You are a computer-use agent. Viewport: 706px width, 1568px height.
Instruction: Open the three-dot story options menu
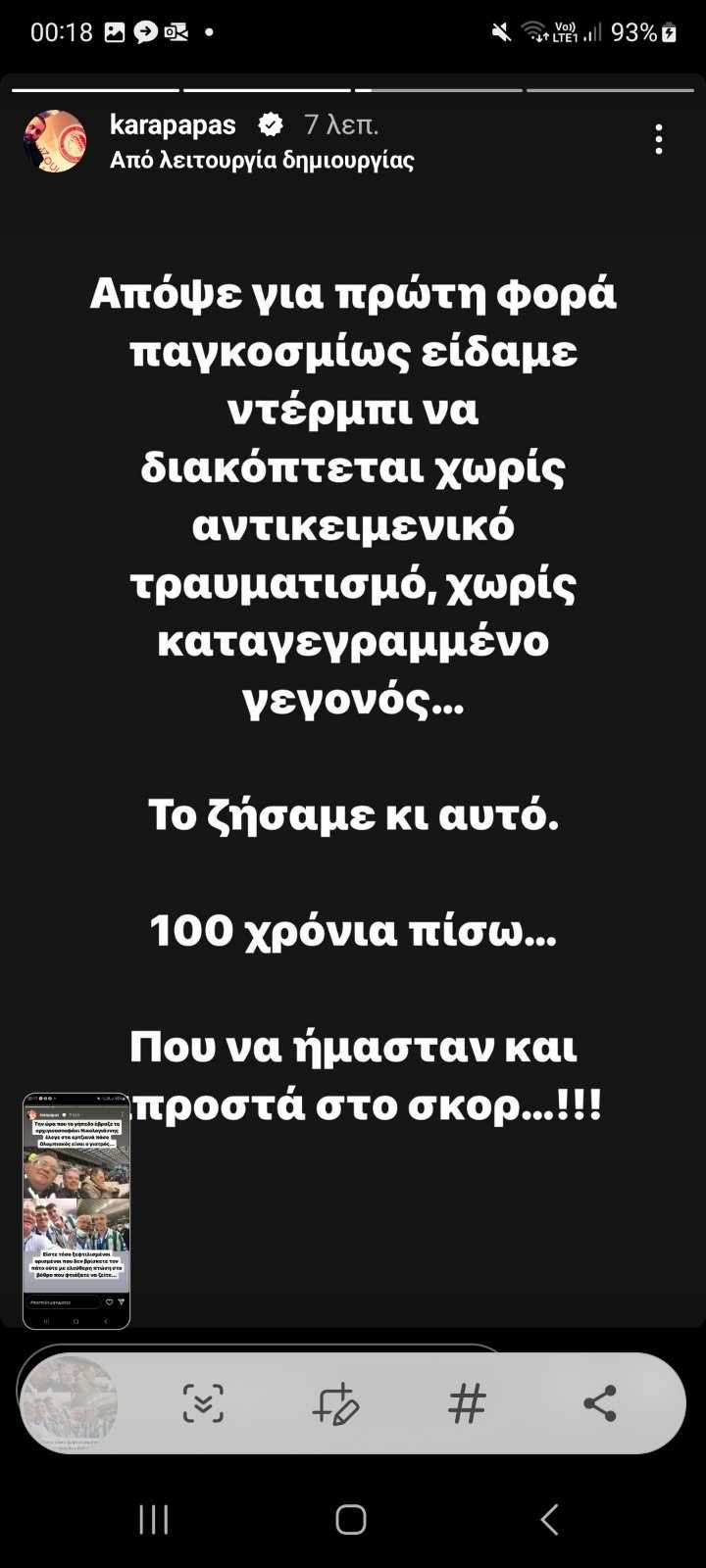click(x=659, y=139)
